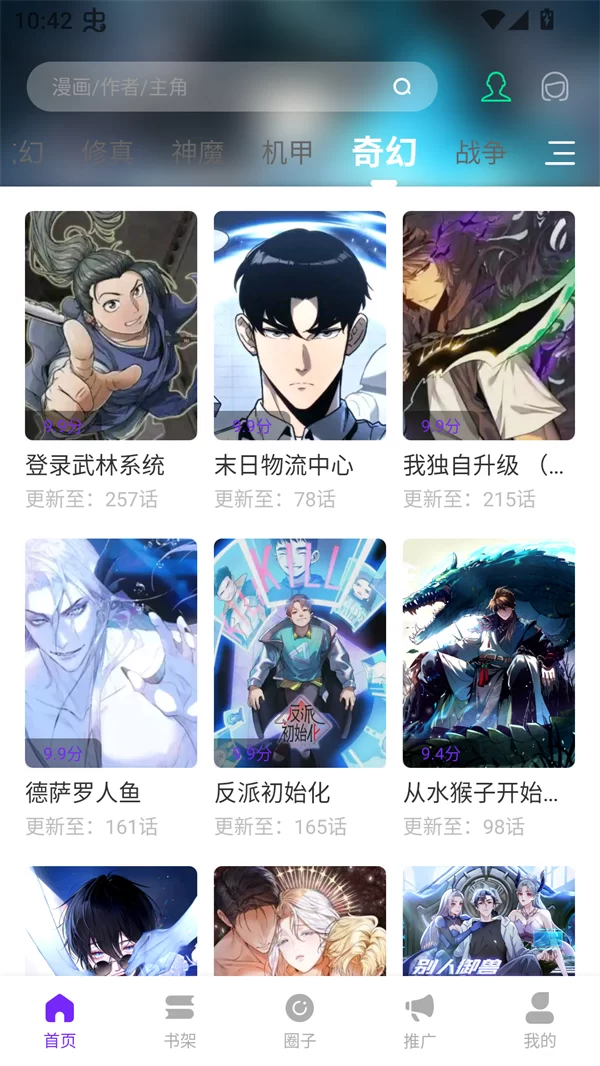
Task: Switch to the 书架 bookshelf tab
Action: click(x=180, y=1020)
